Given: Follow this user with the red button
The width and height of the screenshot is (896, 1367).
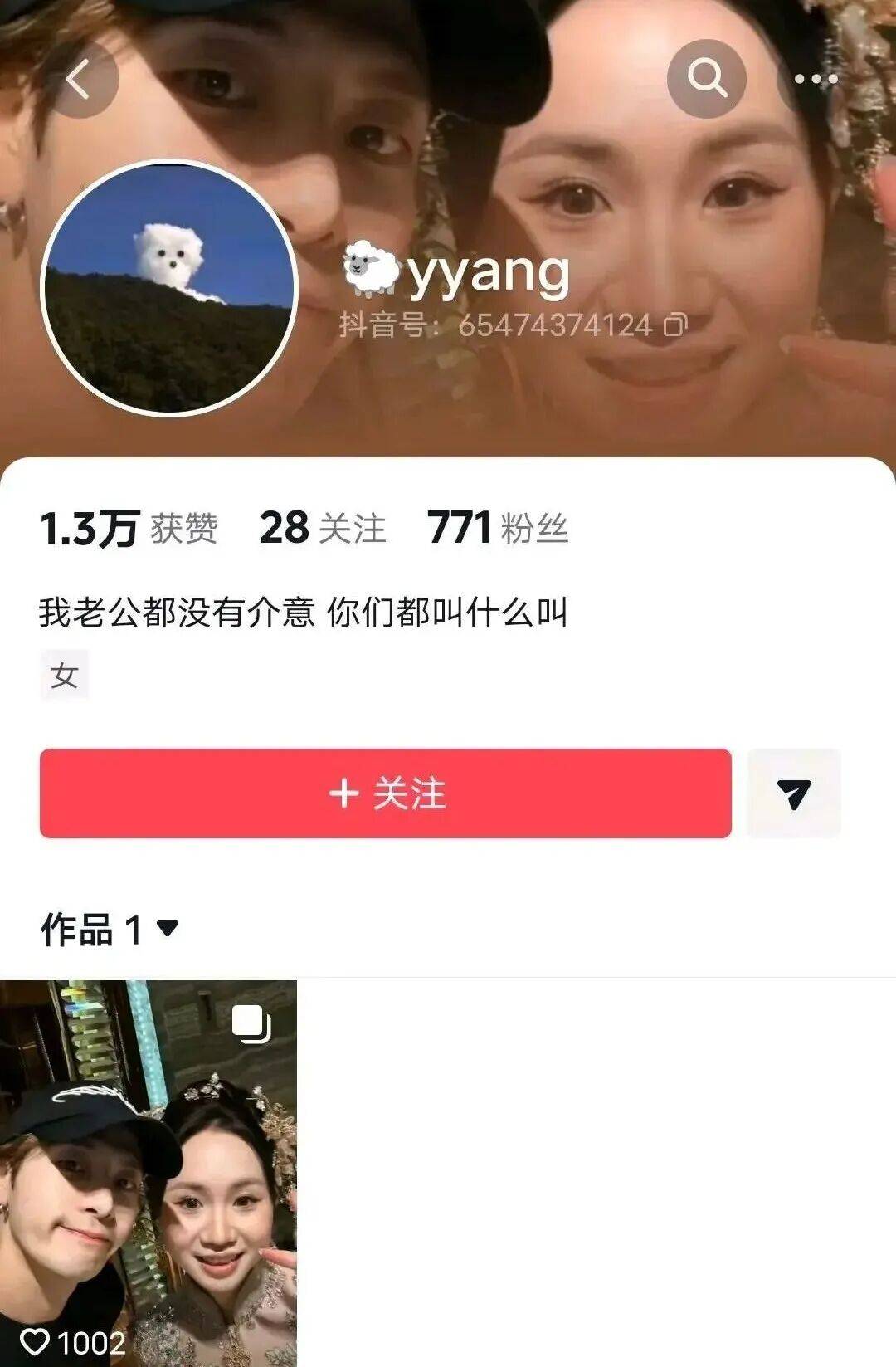Looking at the screenshot, I should [386, 793].
